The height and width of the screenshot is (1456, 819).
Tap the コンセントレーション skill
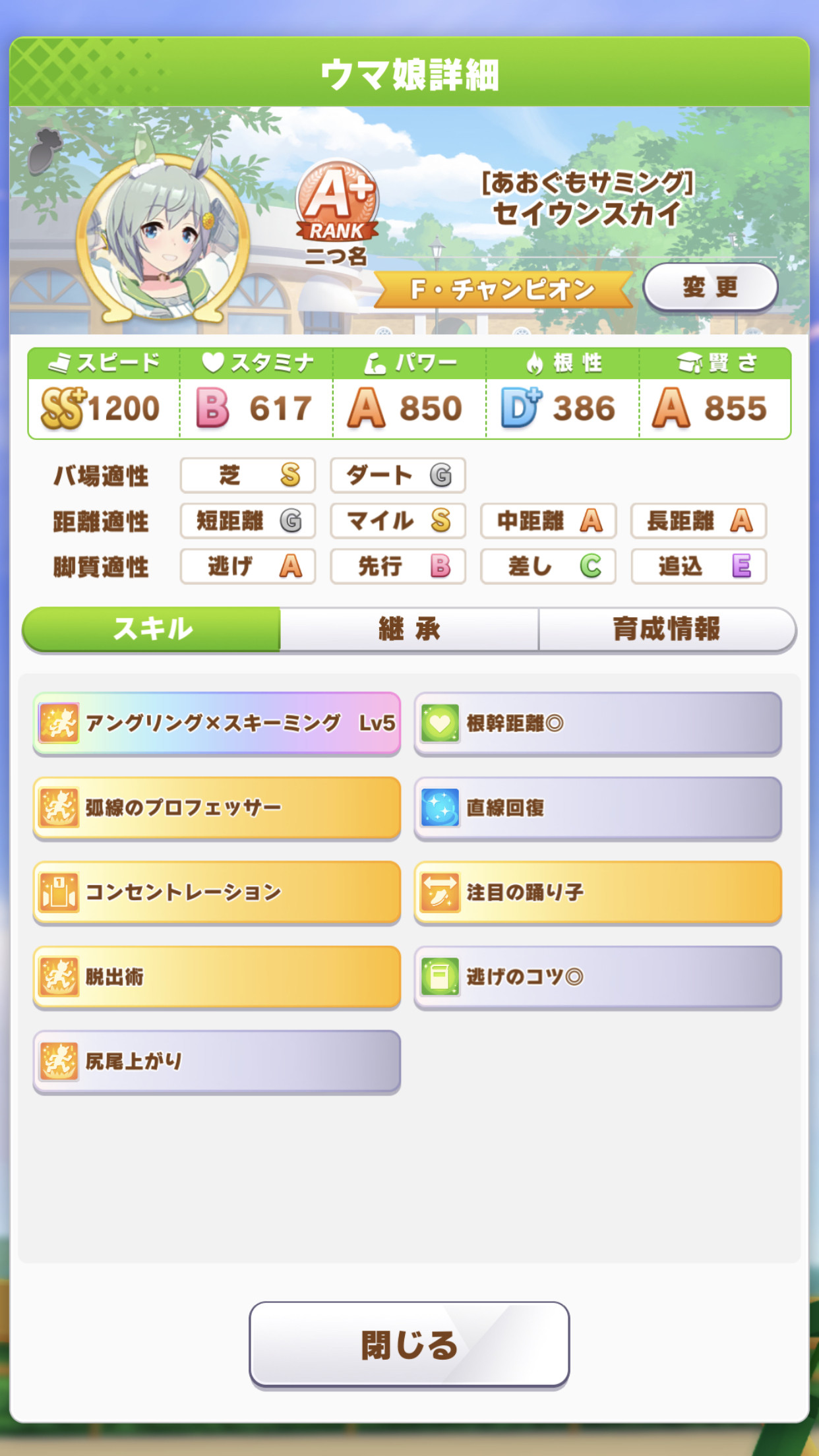coord(217,892)
